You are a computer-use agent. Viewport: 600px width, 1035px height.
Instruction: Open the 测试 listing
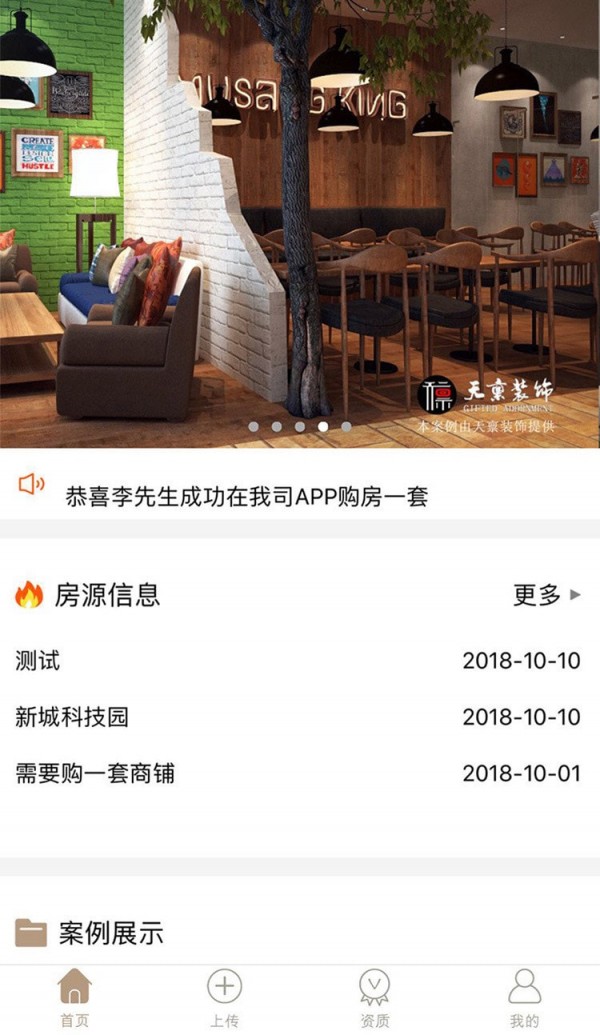pos(38,661)
